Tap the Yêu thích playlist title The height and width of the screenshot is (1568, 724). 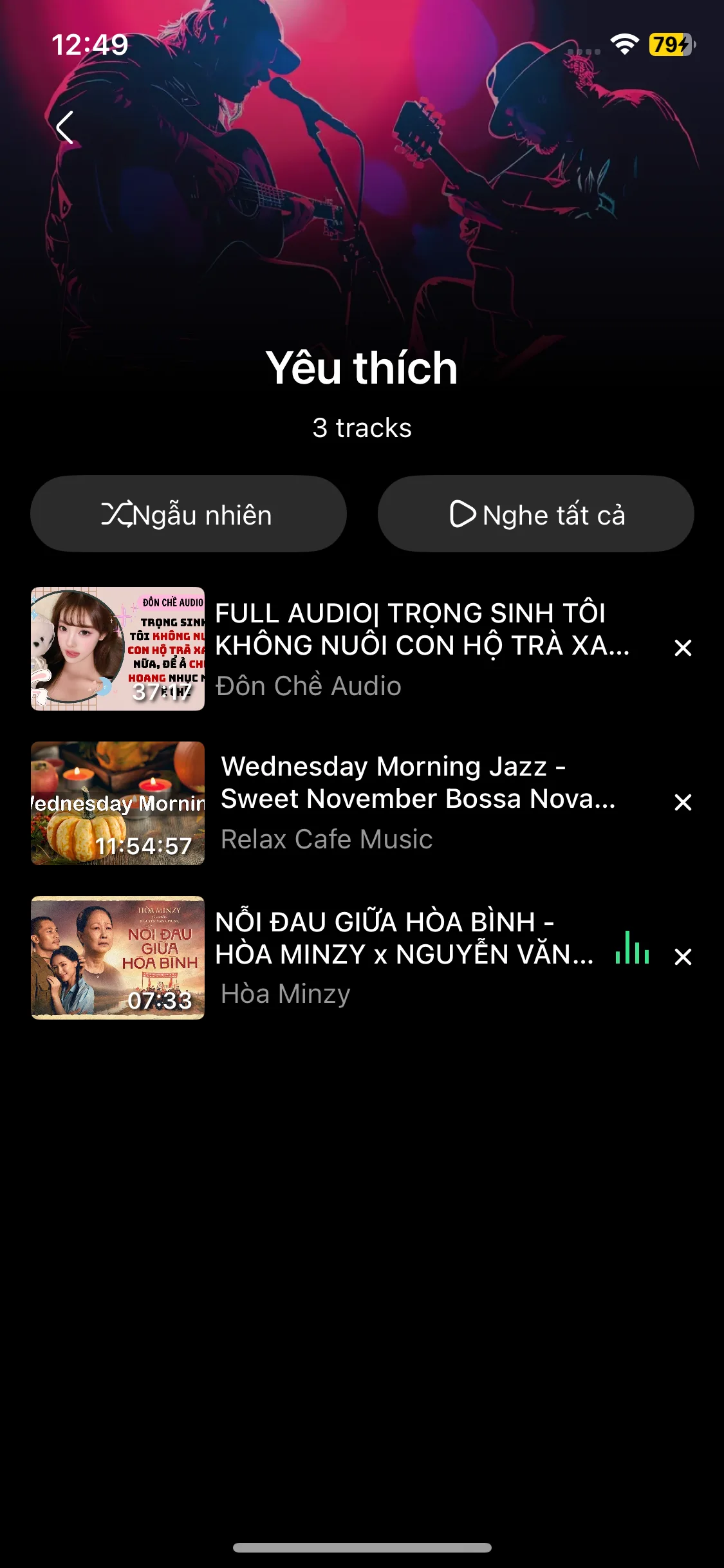(362, 368)
